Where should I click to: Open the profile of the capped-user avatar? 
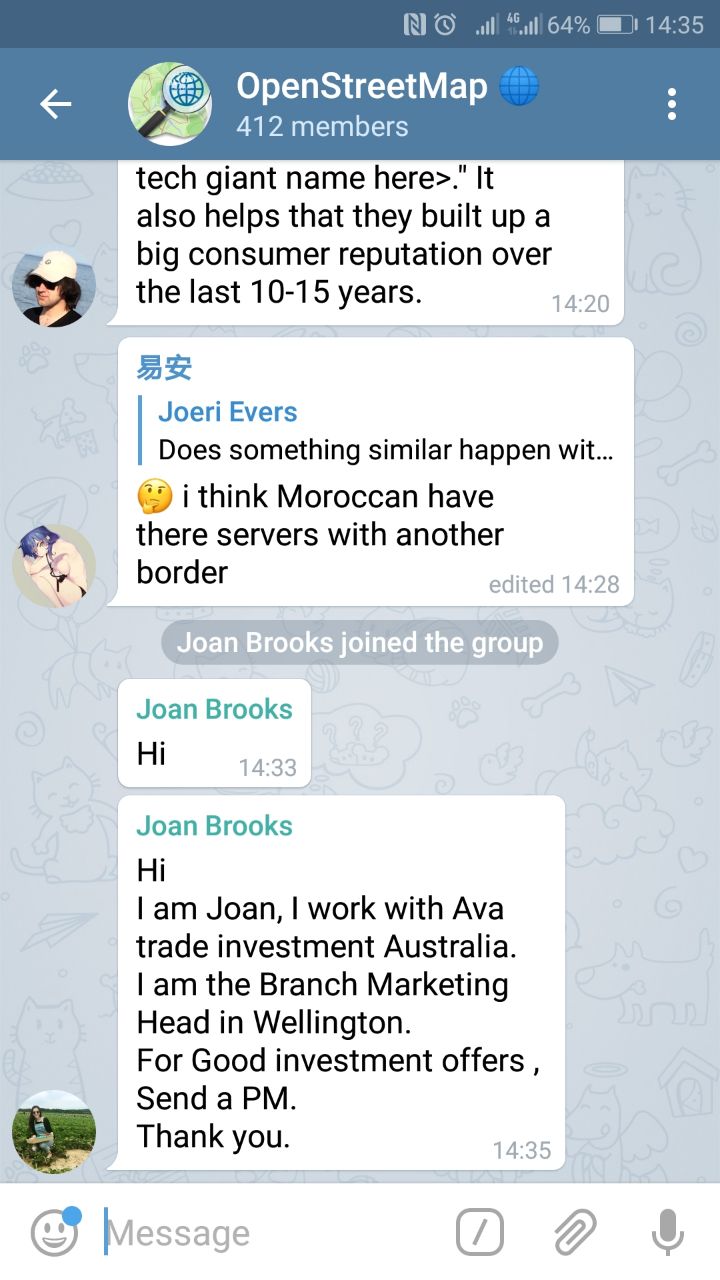(x=54, y=286)
